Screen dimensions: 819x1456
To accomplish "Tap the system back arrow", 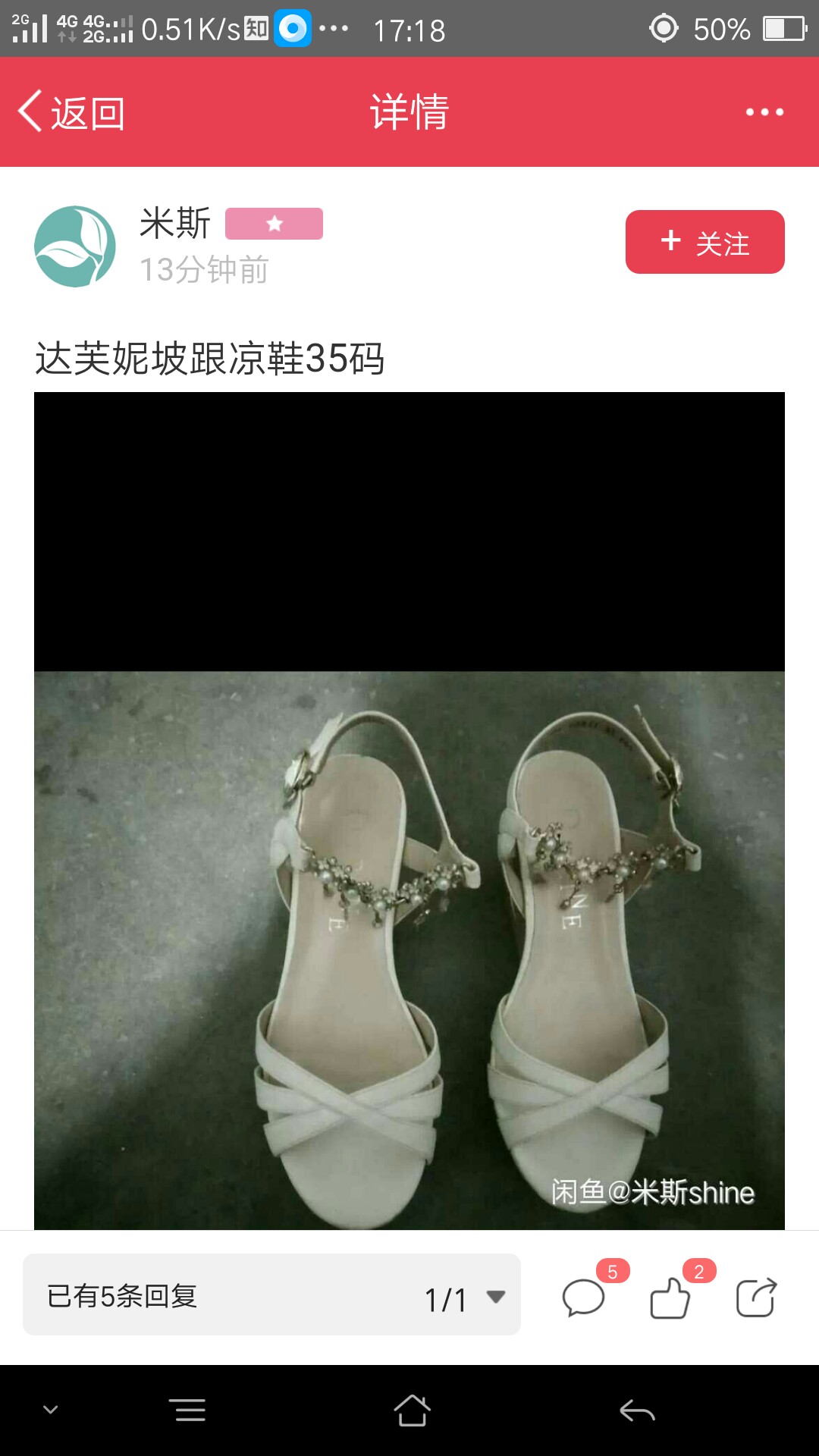I will (637, 1410).
